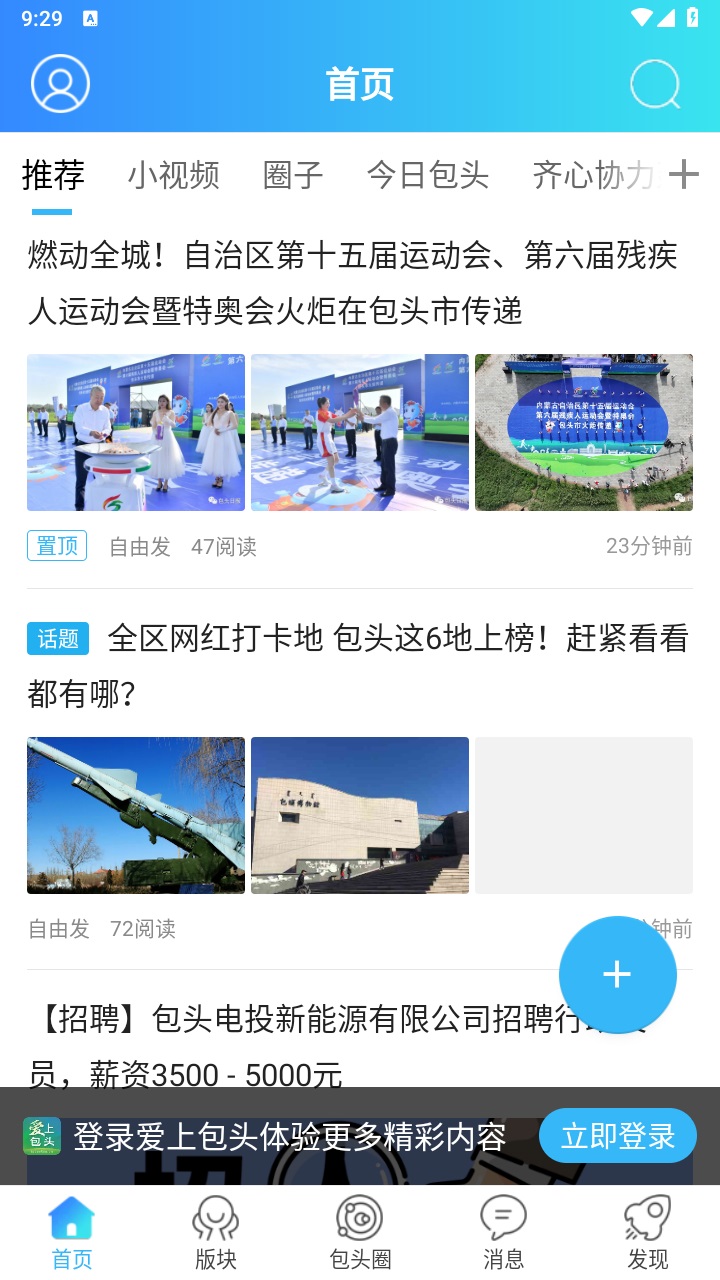Tap the 话题 topic tag
This screenshot has width=720, height=1280.
pyautogui.click(x=57, y=638)
